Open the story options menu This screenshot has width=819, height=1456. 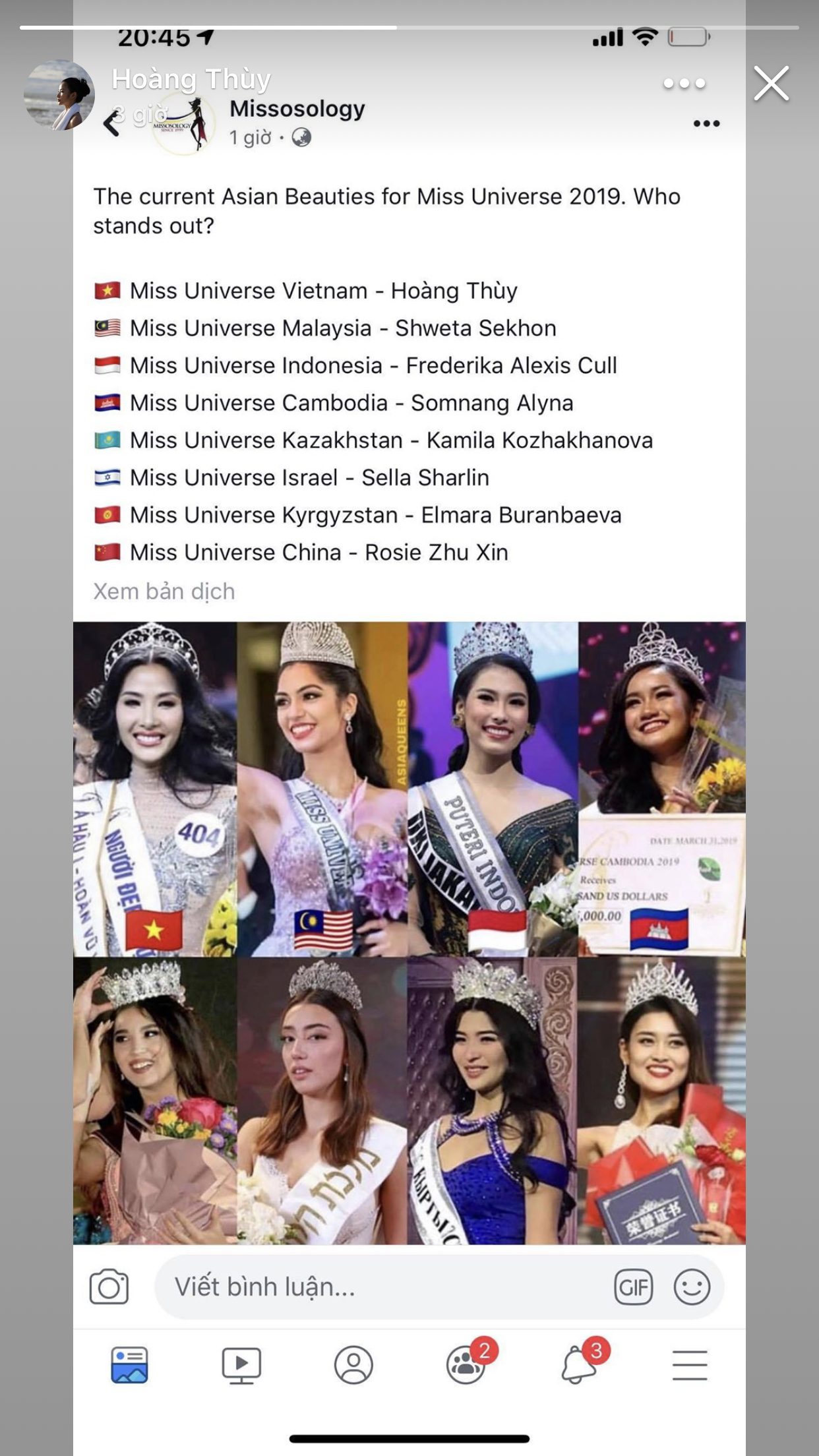684,84
